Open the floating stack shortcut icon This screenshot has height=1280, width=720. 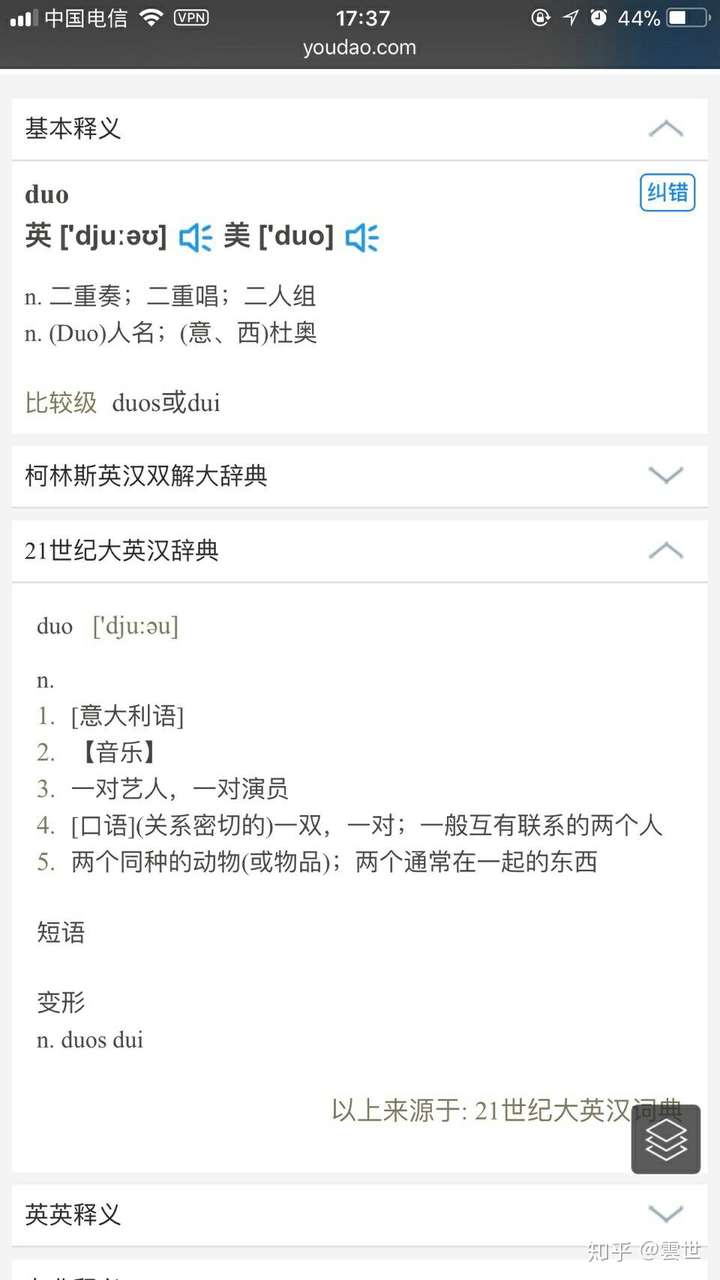[x=665, y=1139]
